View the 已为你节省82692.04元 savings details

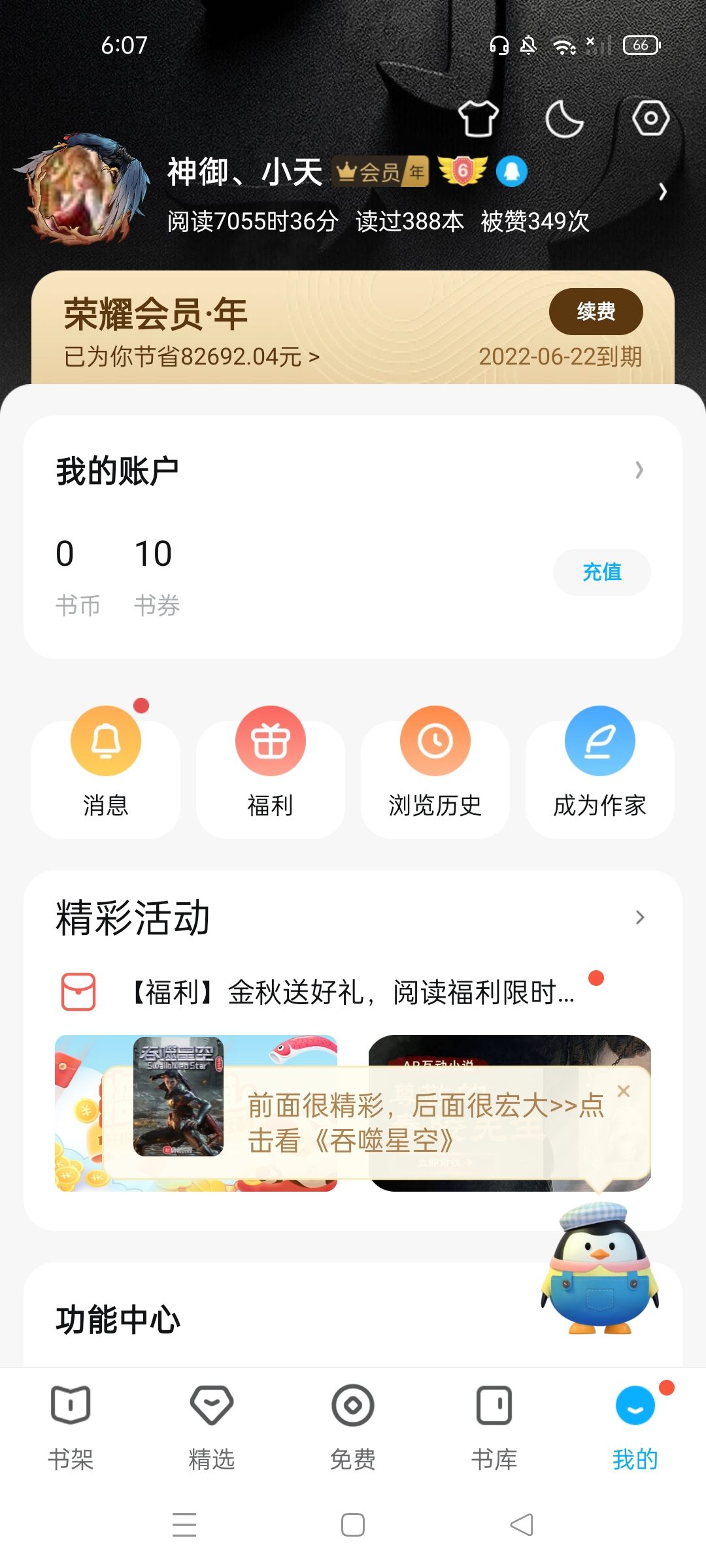192,357
